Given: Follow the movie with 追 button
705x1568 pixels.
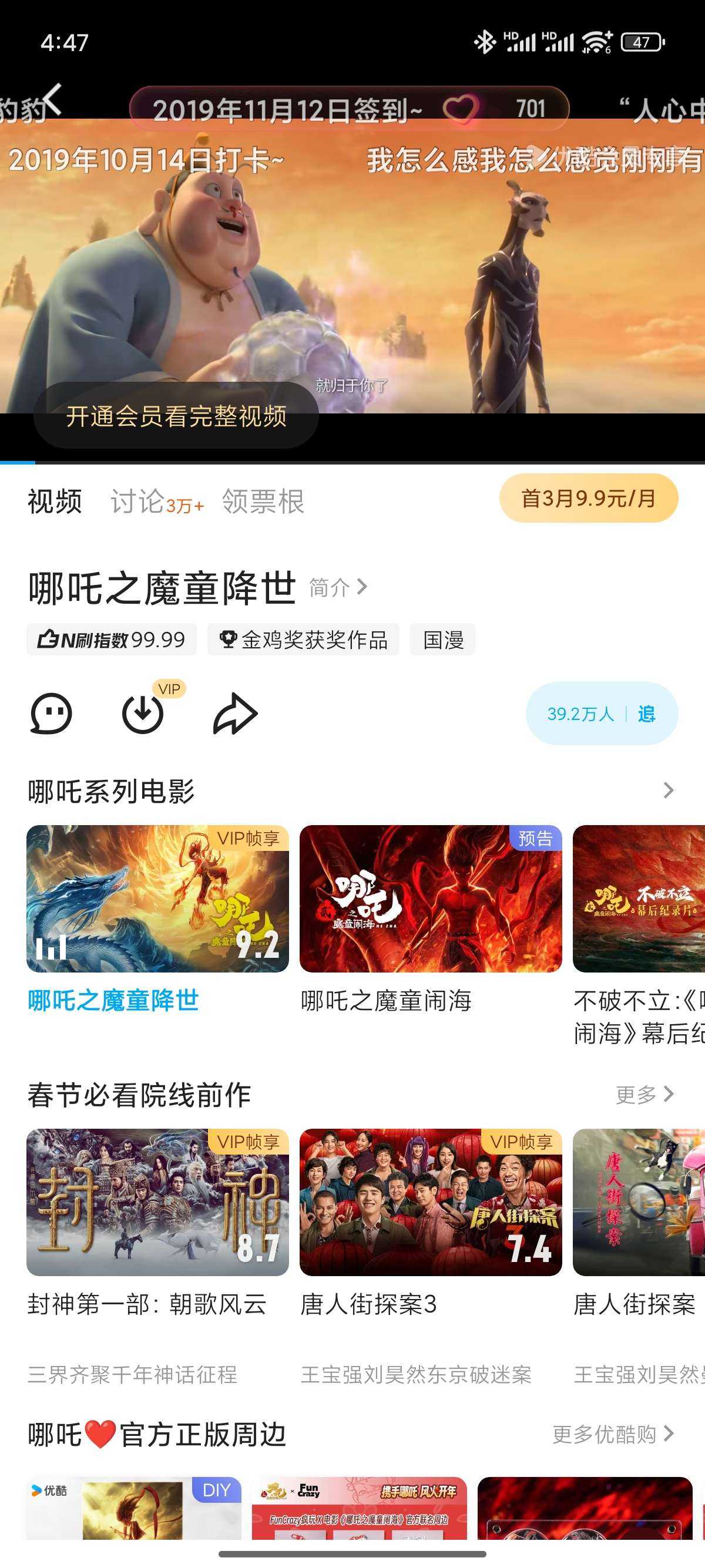Looking at the screenshot, I should pyautogui.click(x=646, y=714).
